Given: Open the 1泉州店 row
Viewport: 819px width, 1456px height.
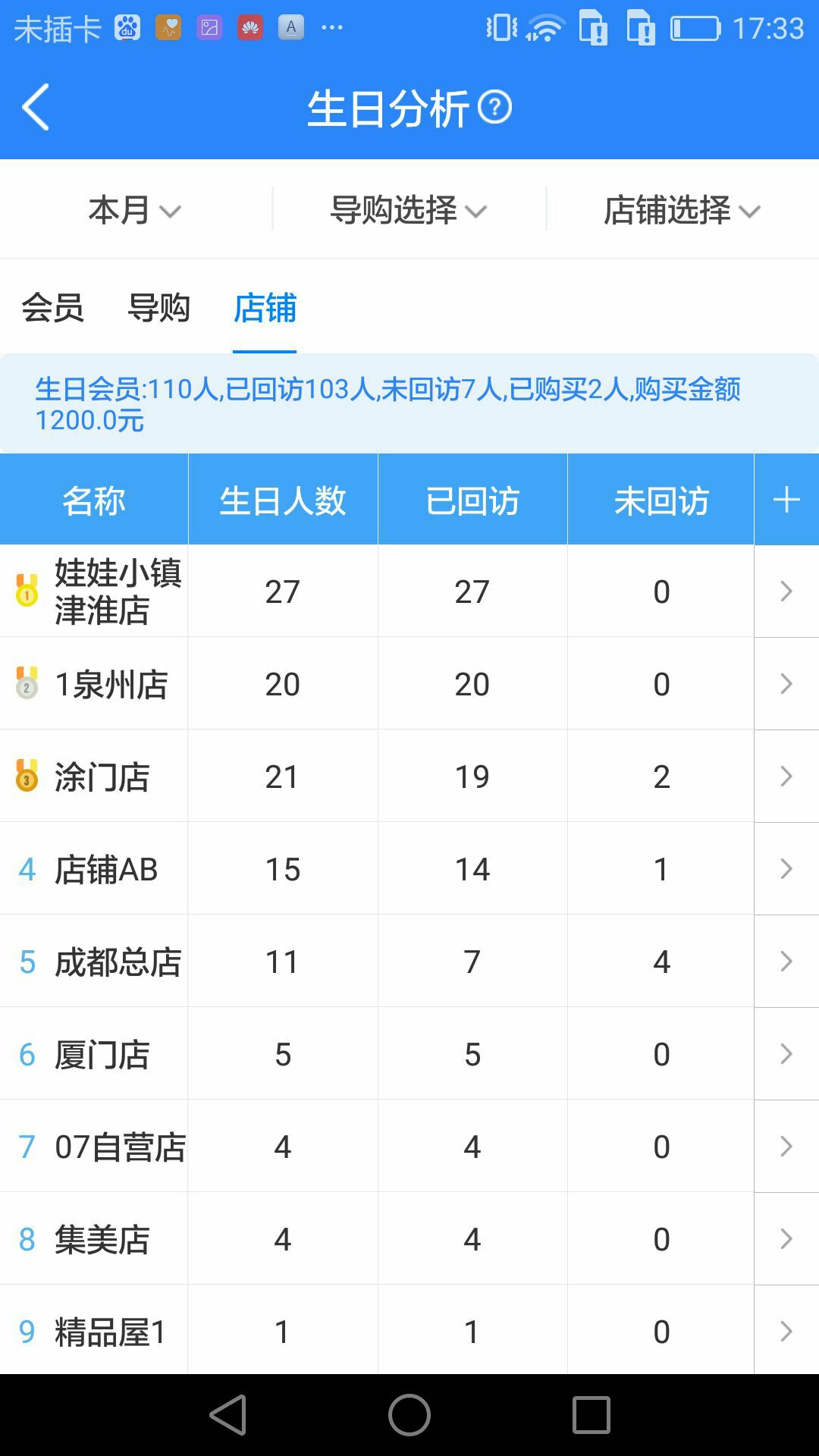Looking at the screenshot, I should pyautogui.click(x=786, y=684).
